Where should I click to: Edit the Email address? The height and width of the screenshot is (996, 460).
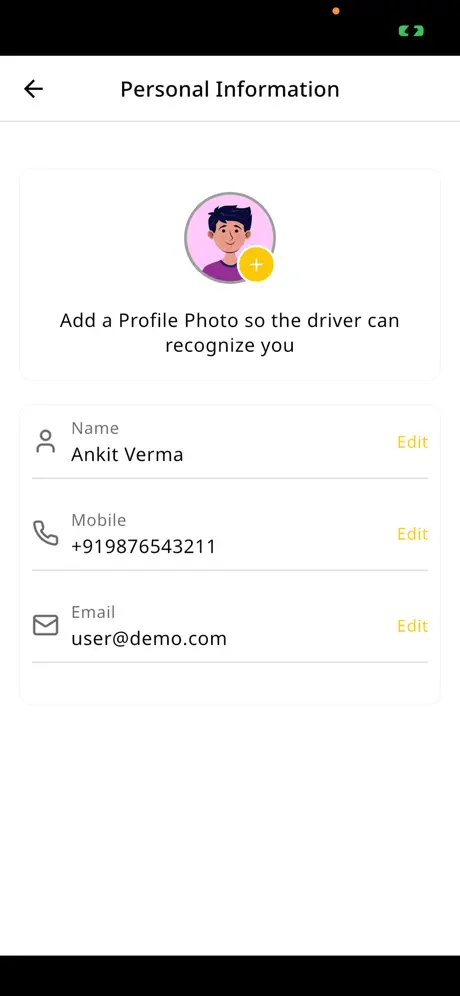(412, 626)
